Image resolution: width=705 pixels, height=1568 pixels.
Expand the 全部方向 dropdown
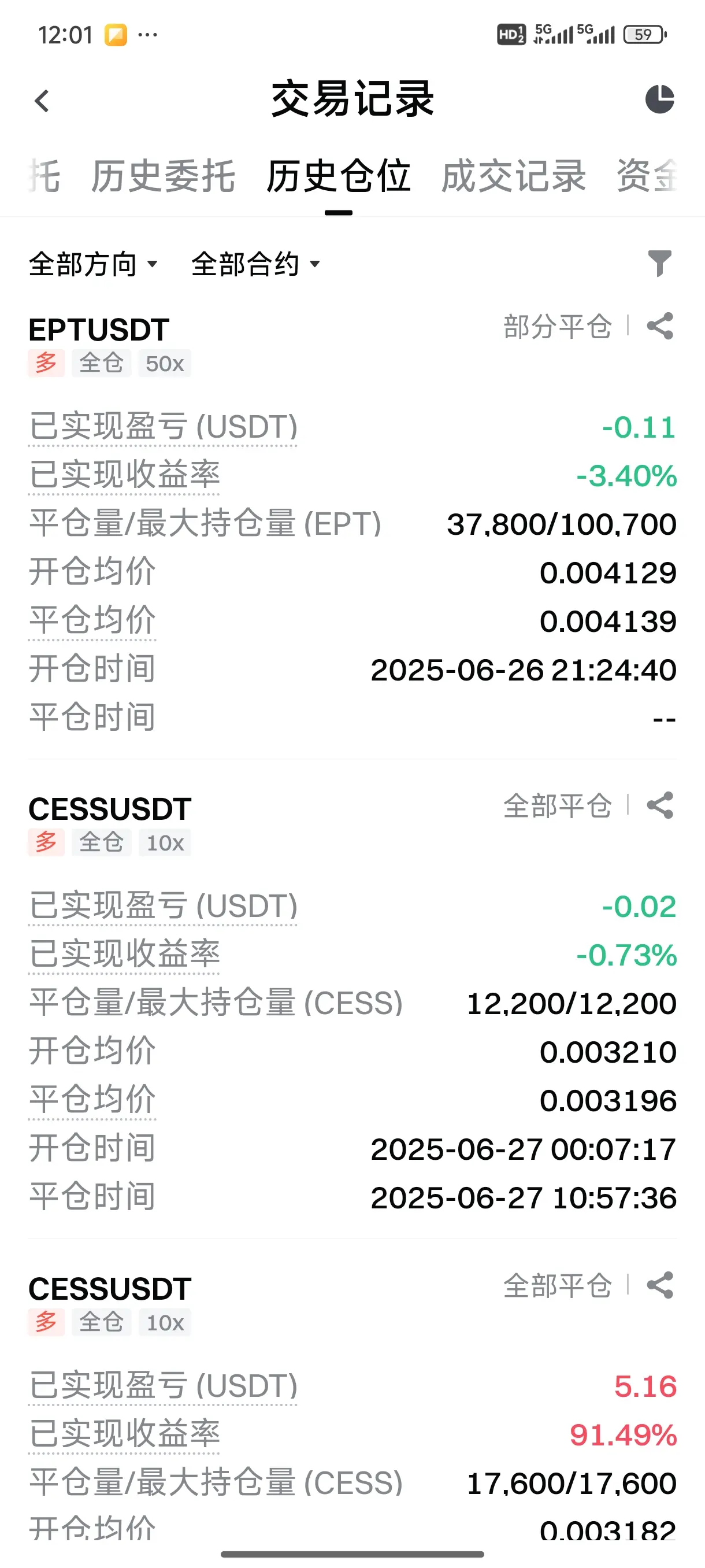(93, 264)
